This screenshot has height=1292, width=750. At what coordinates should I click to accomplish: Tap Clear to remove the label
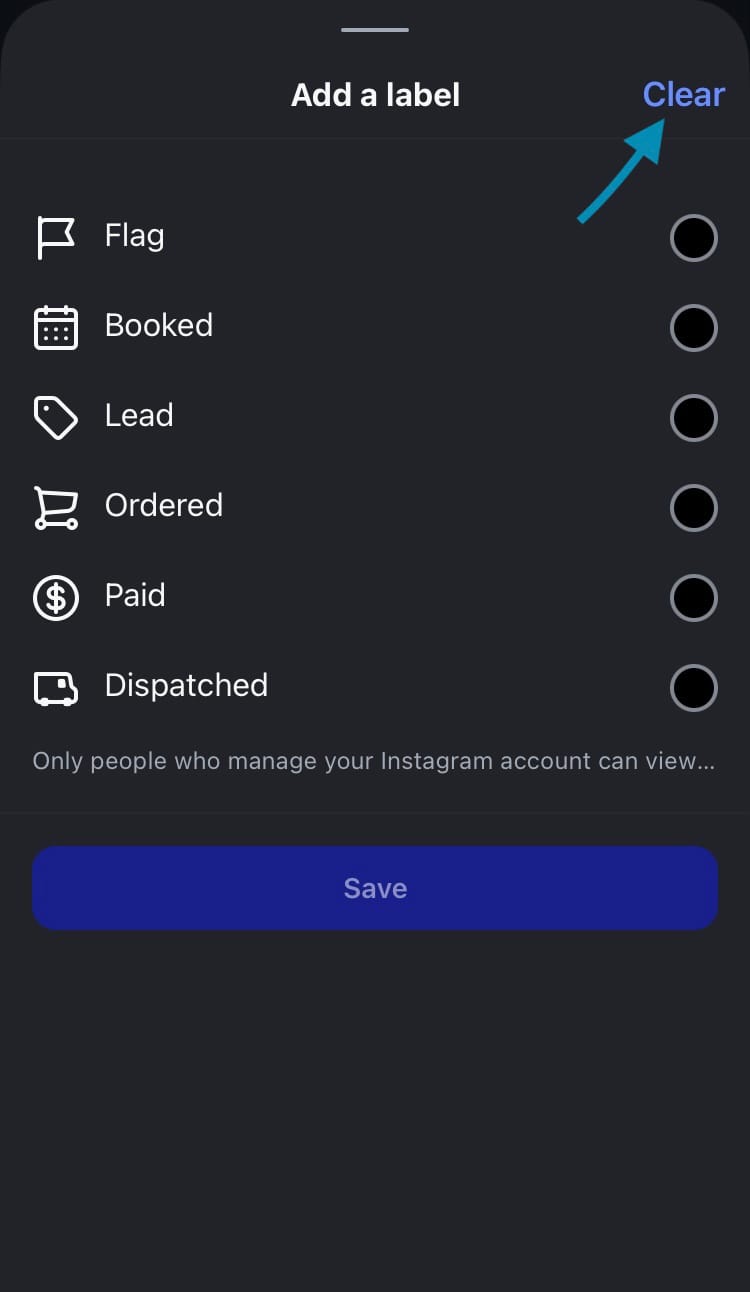pos(683,95)
